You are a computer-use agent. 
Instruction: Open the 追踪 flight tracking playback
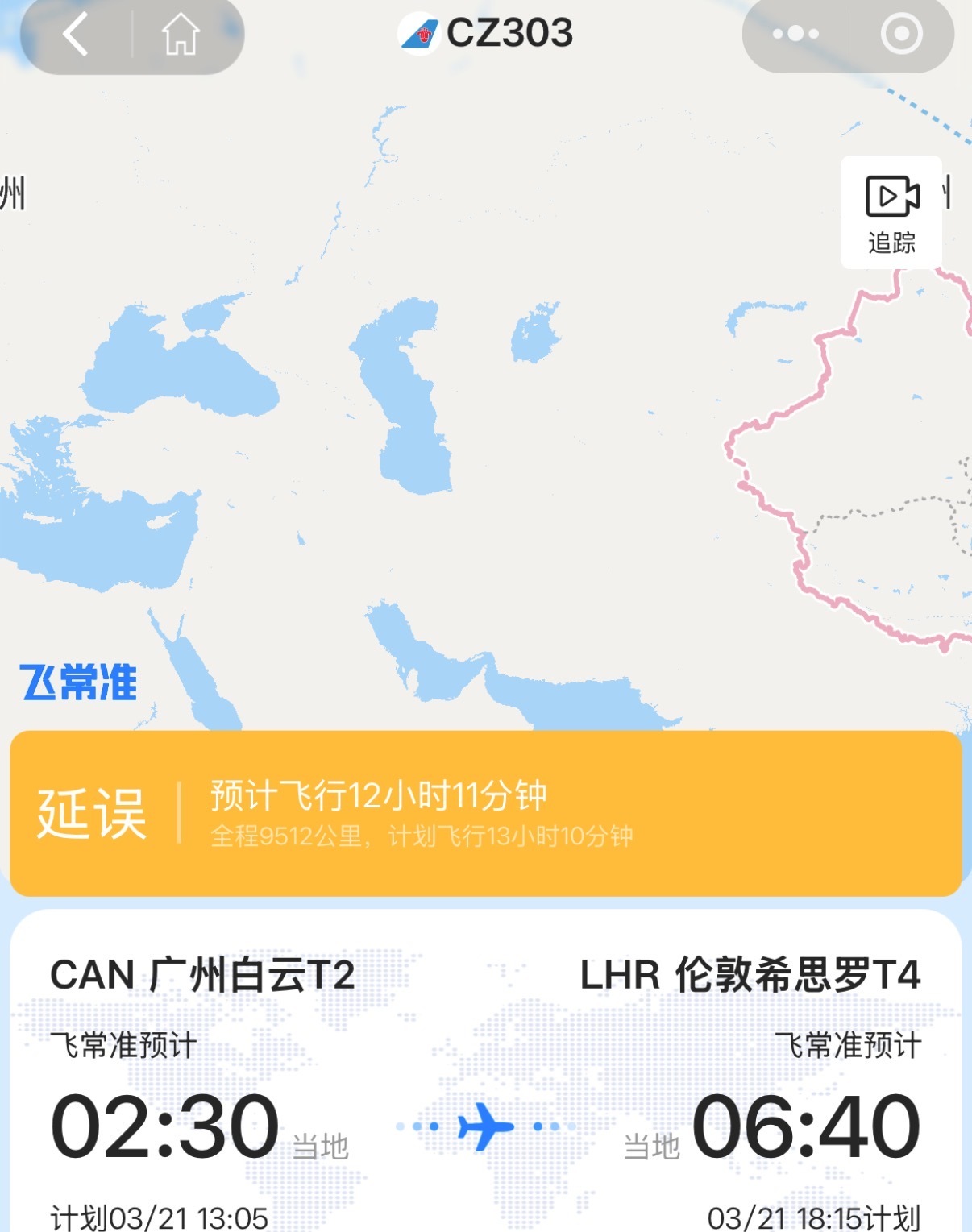click(891, 212)
